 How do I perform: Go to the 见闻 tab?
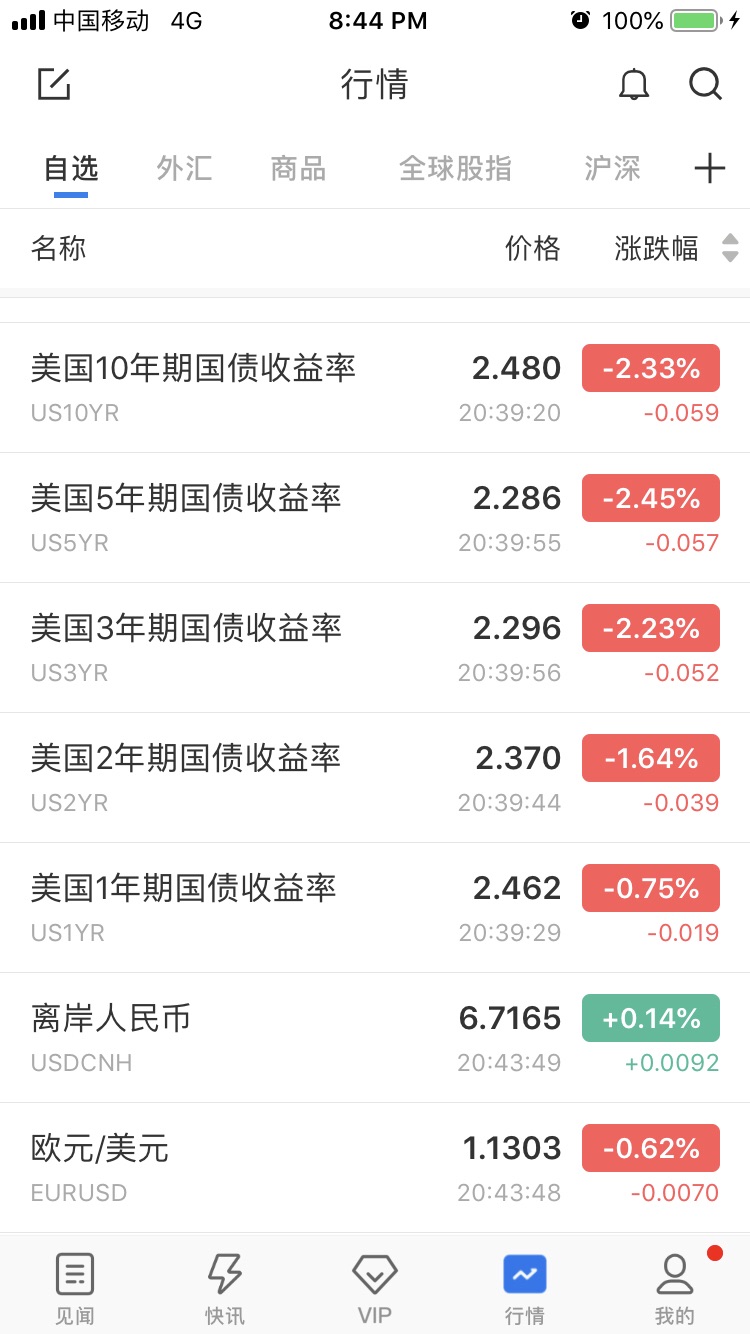pyautogui.click(x=75, y=1288)
